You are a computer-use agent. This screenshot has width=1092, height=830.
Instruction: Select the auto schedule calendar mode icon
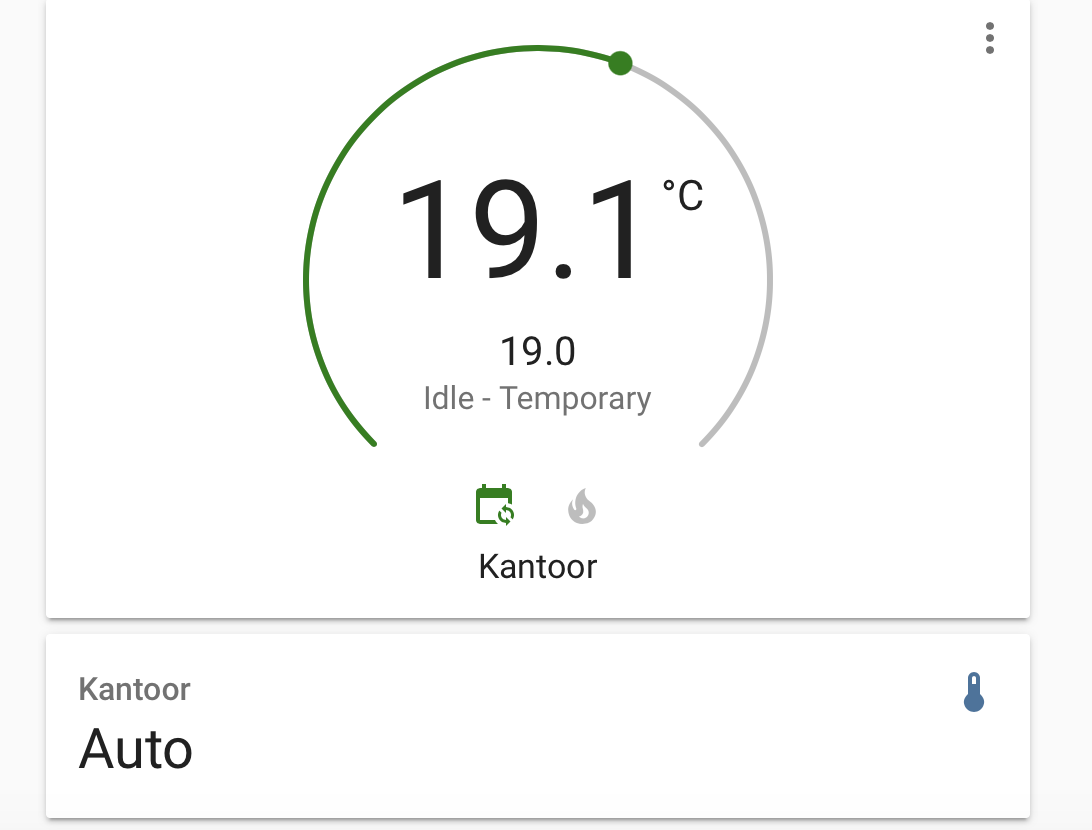coord(494,505)
